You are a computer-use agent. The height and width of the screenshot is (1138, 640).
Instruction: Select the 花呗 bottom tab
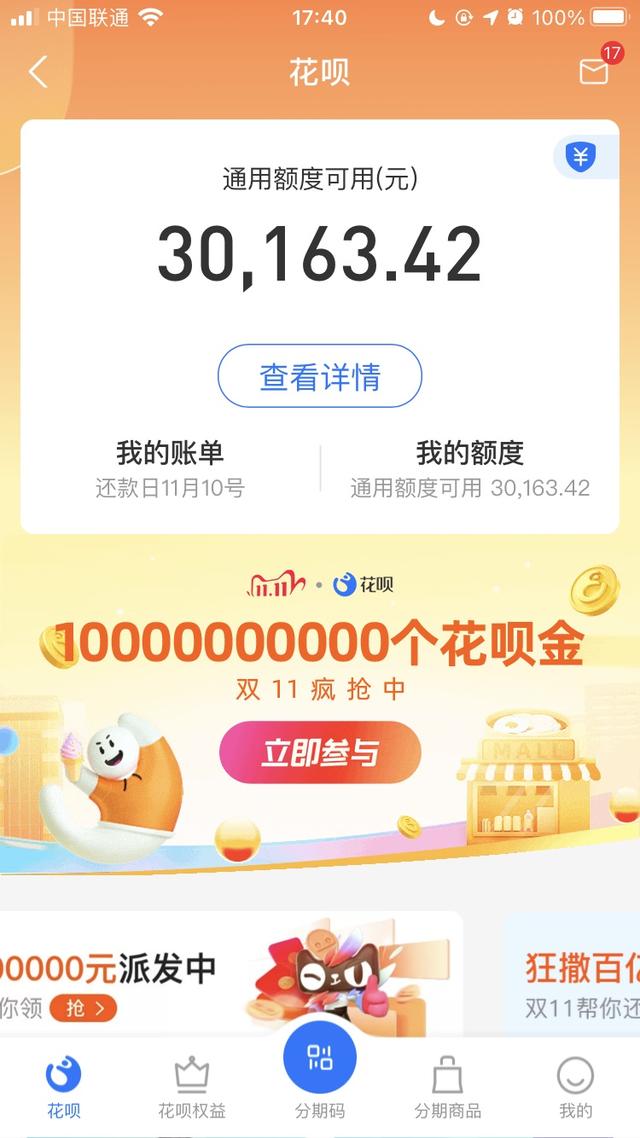tap(64, 1087)
